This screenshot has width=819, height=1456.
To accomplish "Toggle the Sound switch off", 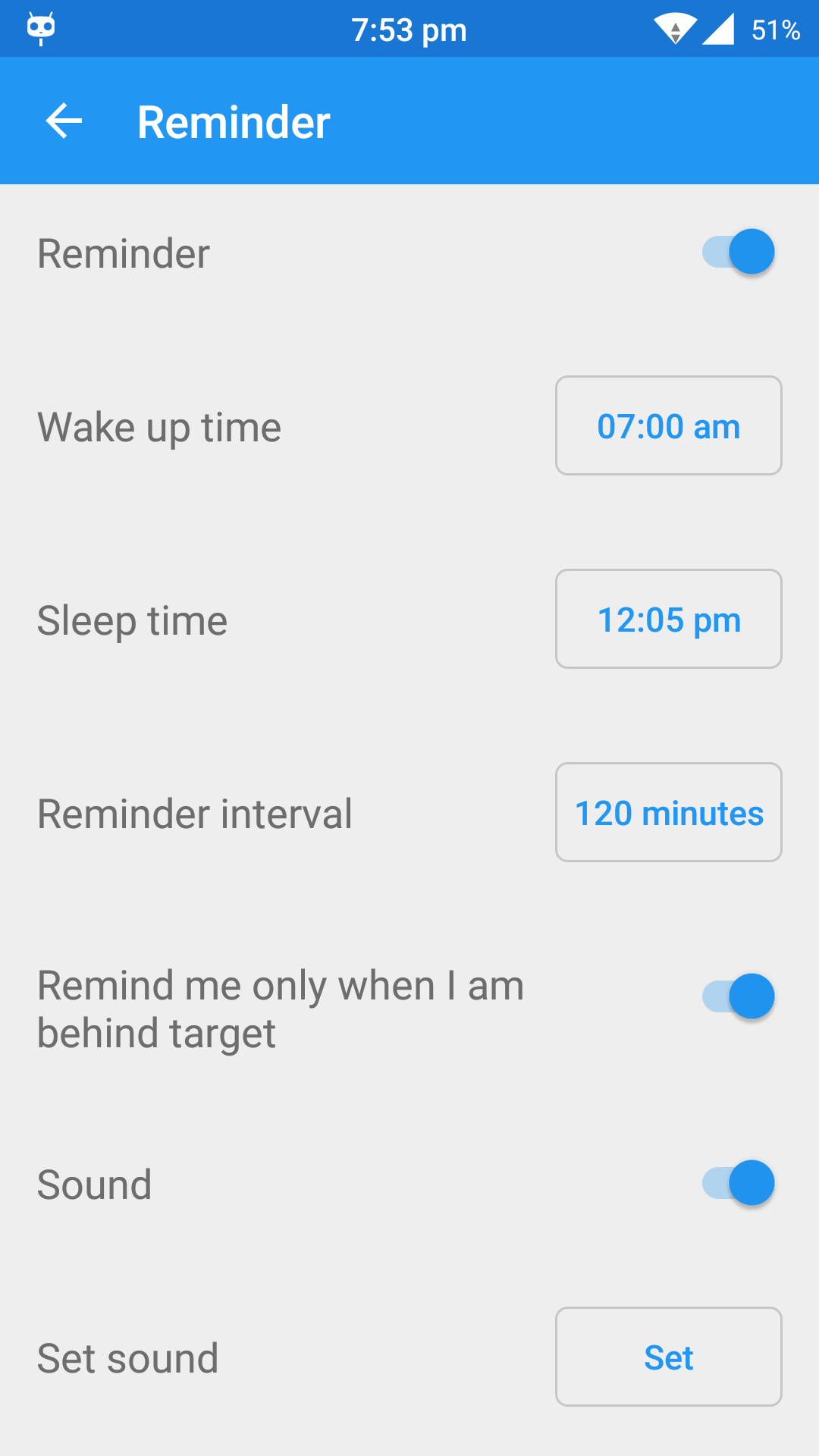I will (x=738, y=1183).
